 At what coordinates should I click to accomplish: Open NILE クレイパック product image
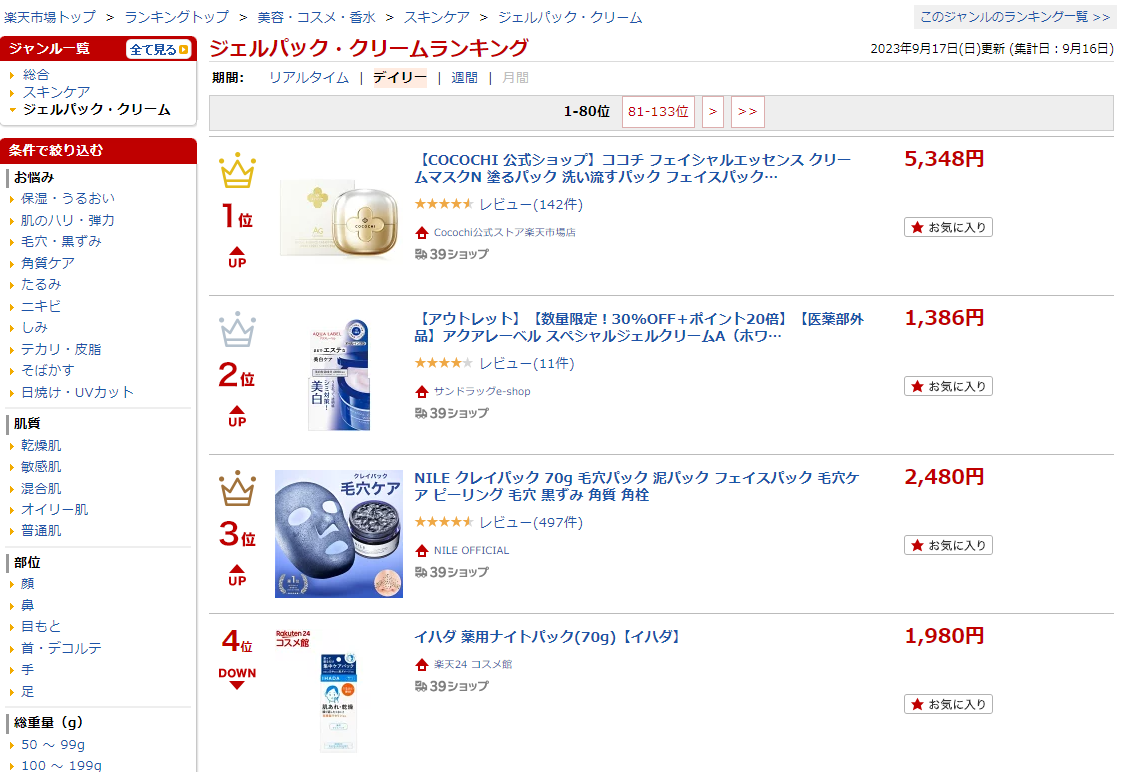(339, 534)
